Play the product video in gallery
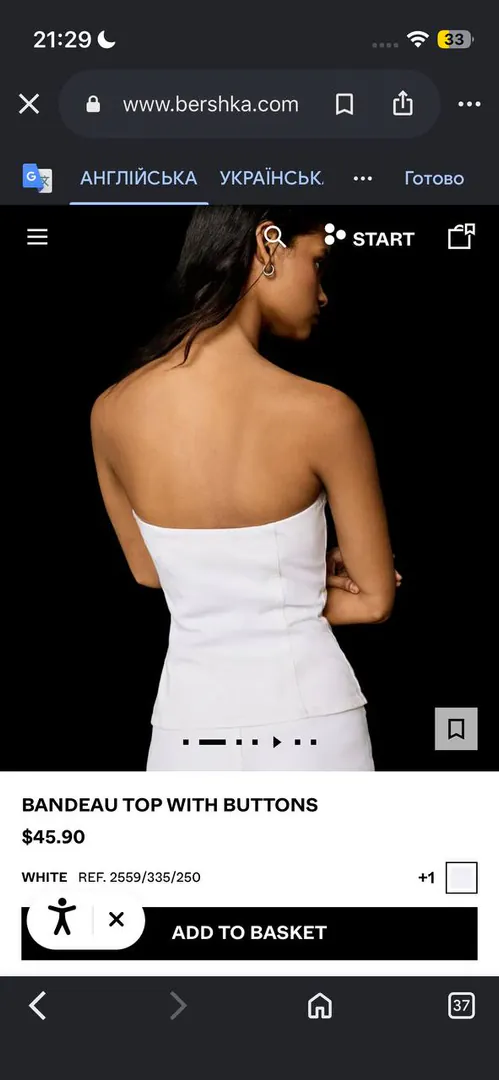499x1080 pixels. (x=277, y=742)
